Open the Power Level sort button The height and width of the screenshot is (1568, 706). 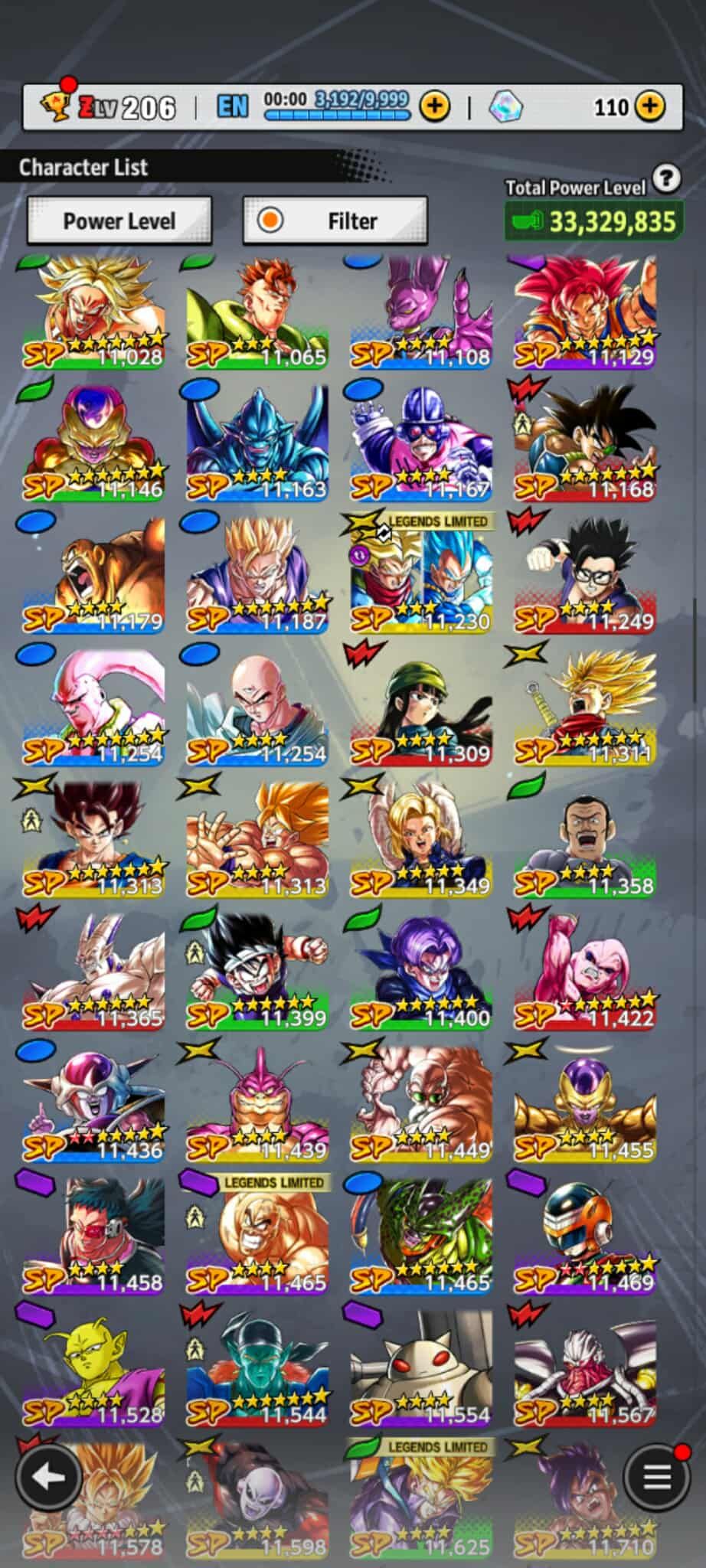pyautogui.click(x=119, y=221)
